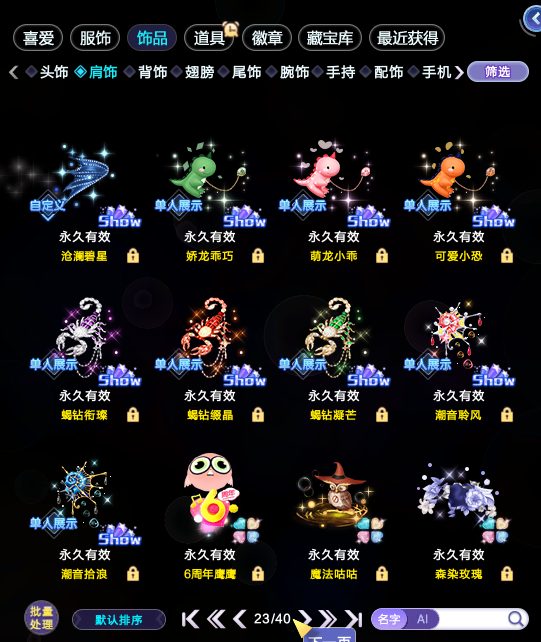Switch to the 服饰 tab
The height and width of the screenshot is (642, 541).
click(x=95, y=38)
